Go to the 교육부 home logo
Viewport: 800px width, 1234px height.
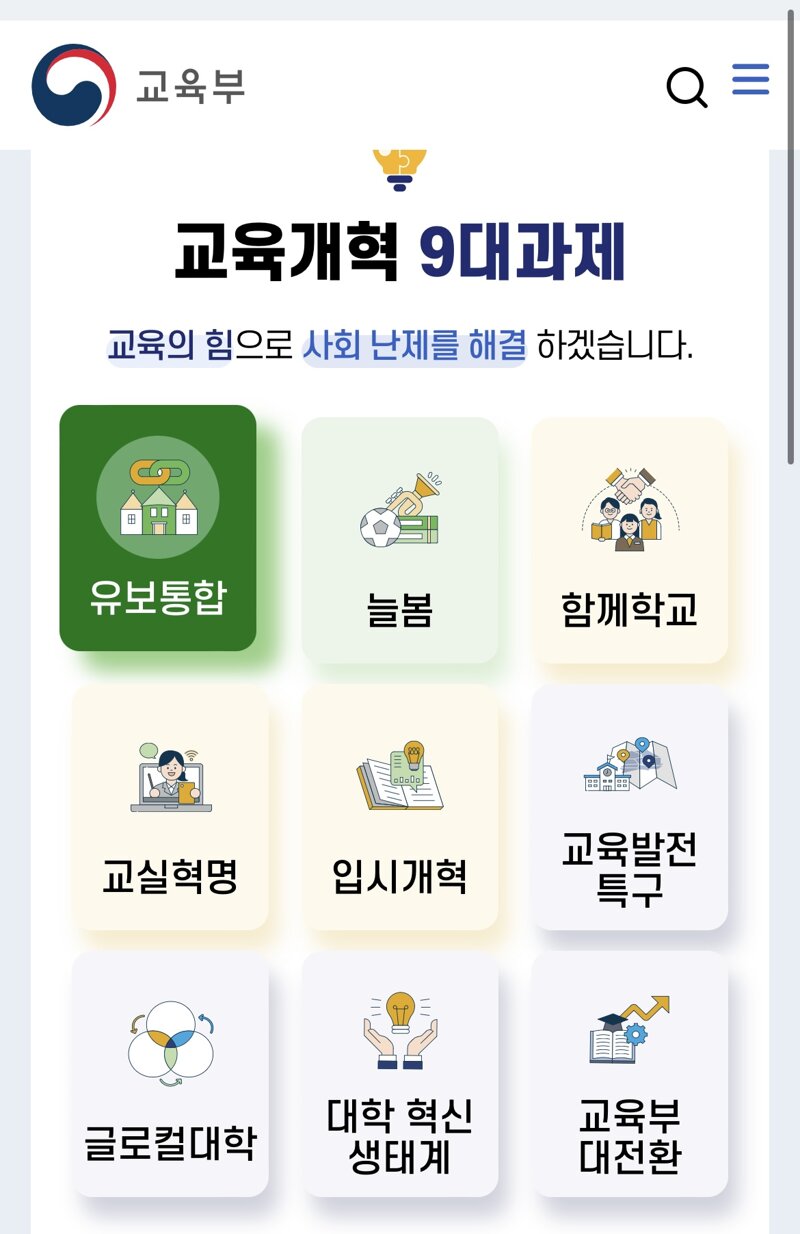[138, 86]
